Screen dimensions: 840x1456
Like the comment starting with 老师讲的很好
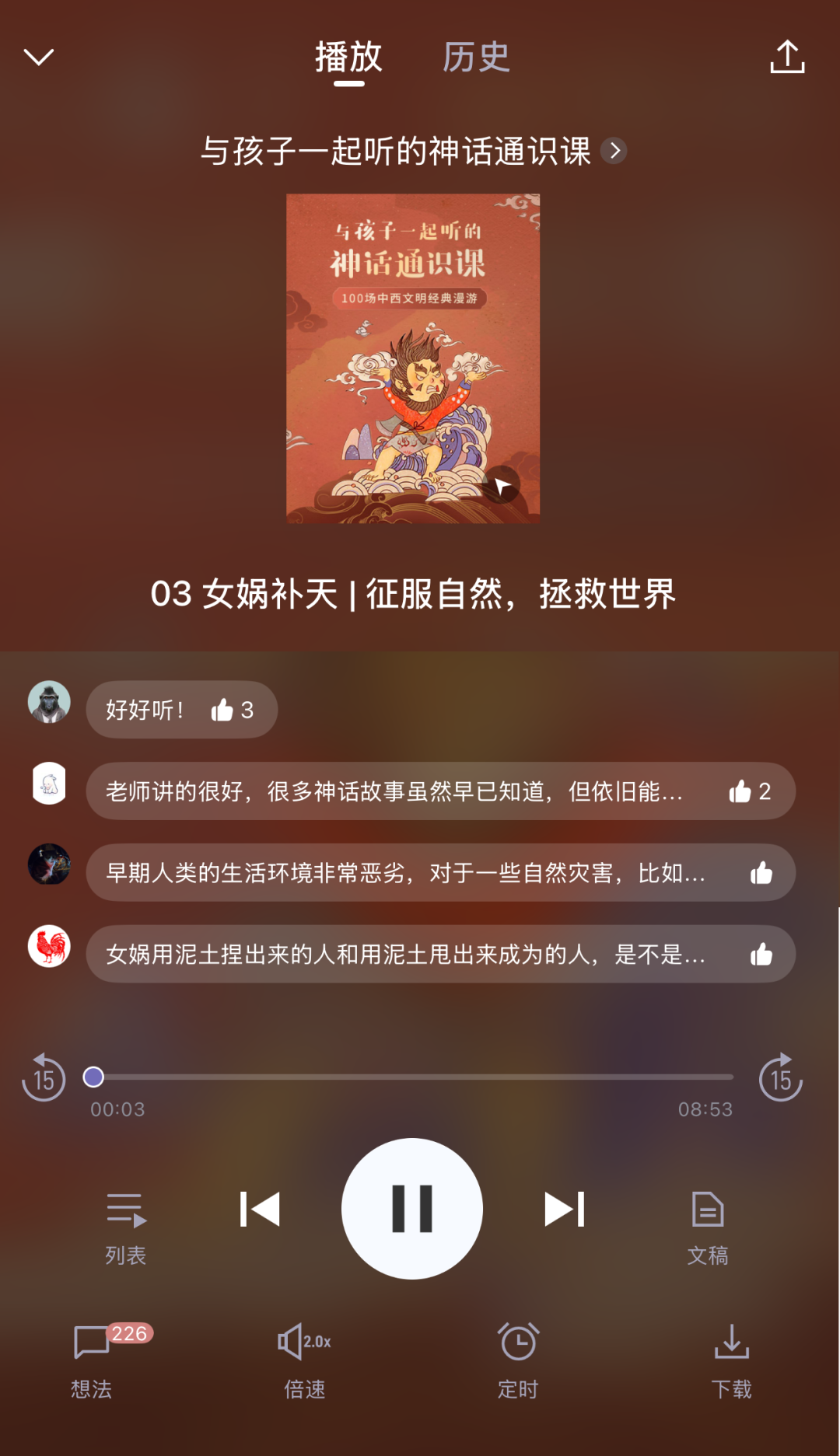(x=740, y=791)
